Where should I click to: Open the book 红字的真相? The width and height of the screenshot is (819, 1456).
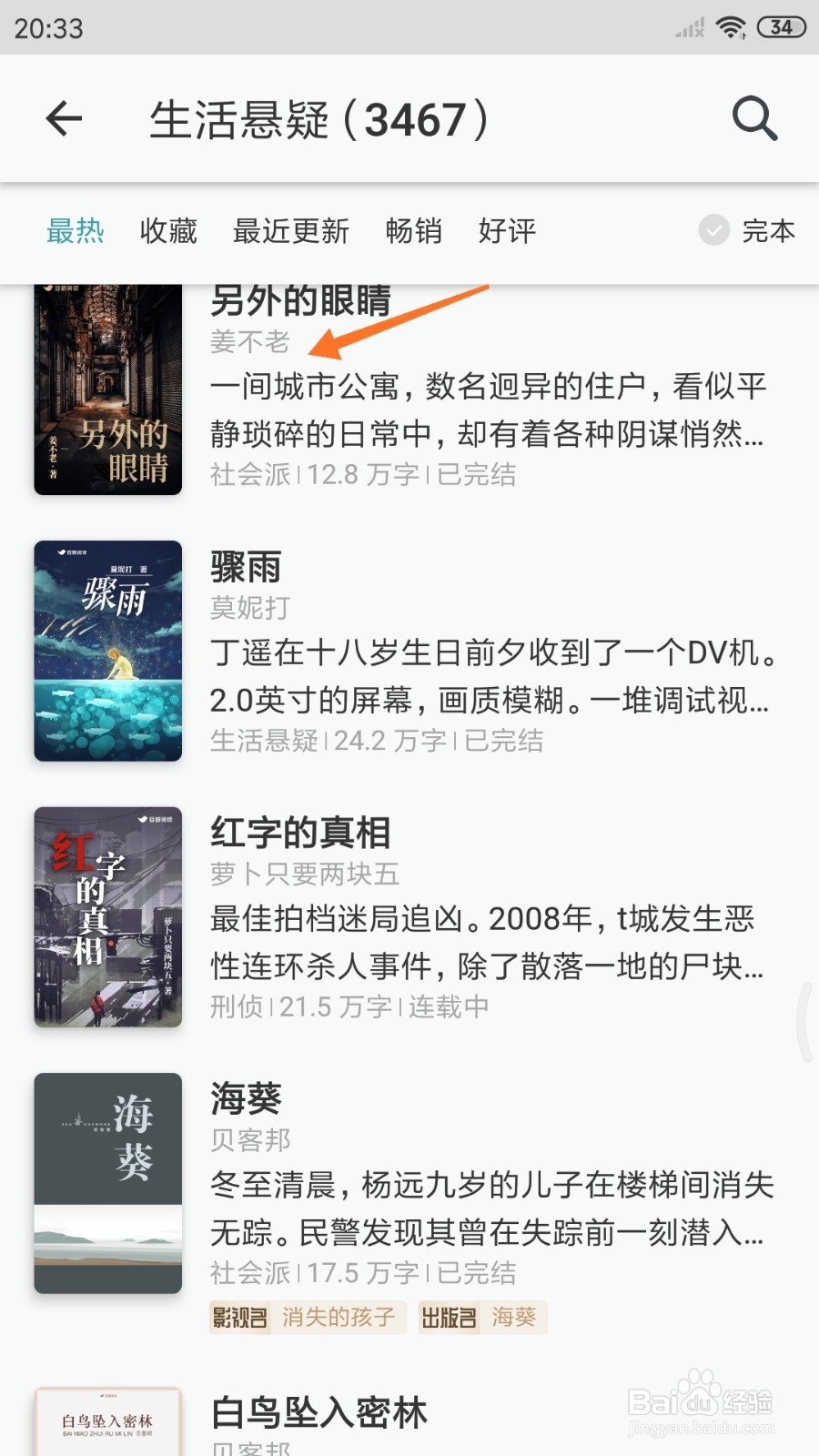[x=300, y=833]
